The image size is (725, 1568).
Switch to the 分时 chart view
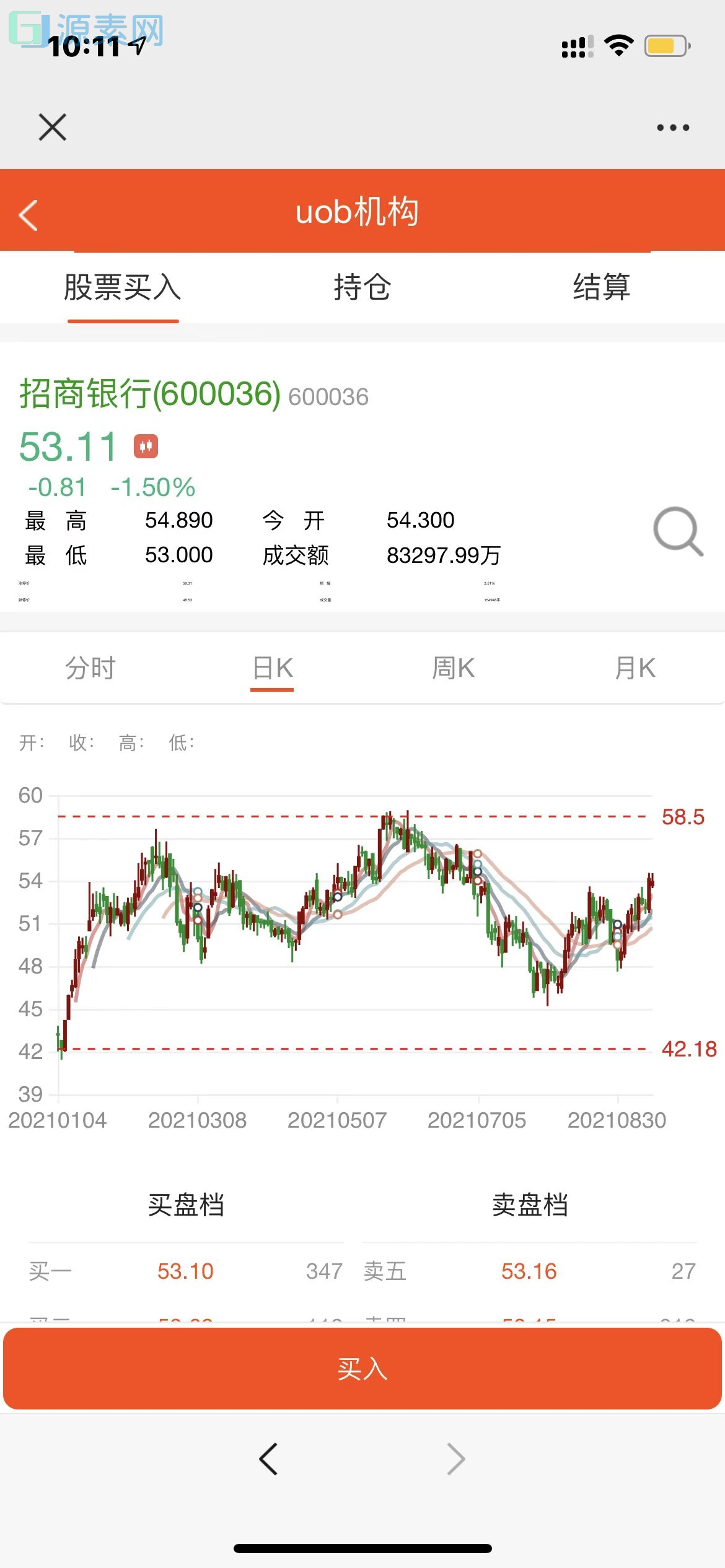coord(90,668)
